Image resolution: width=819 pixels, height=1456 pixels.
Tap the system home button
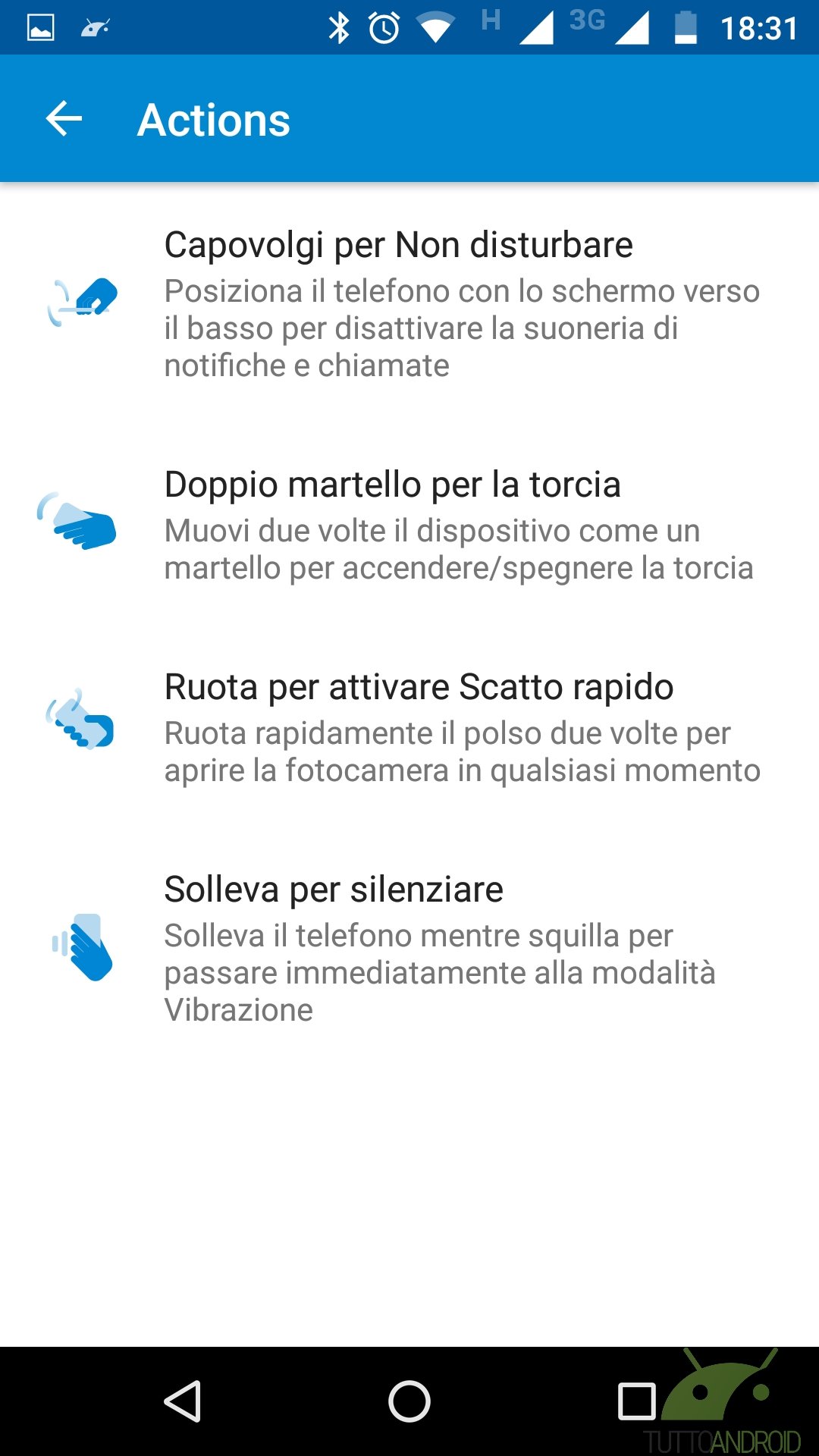pos(409,1401)
